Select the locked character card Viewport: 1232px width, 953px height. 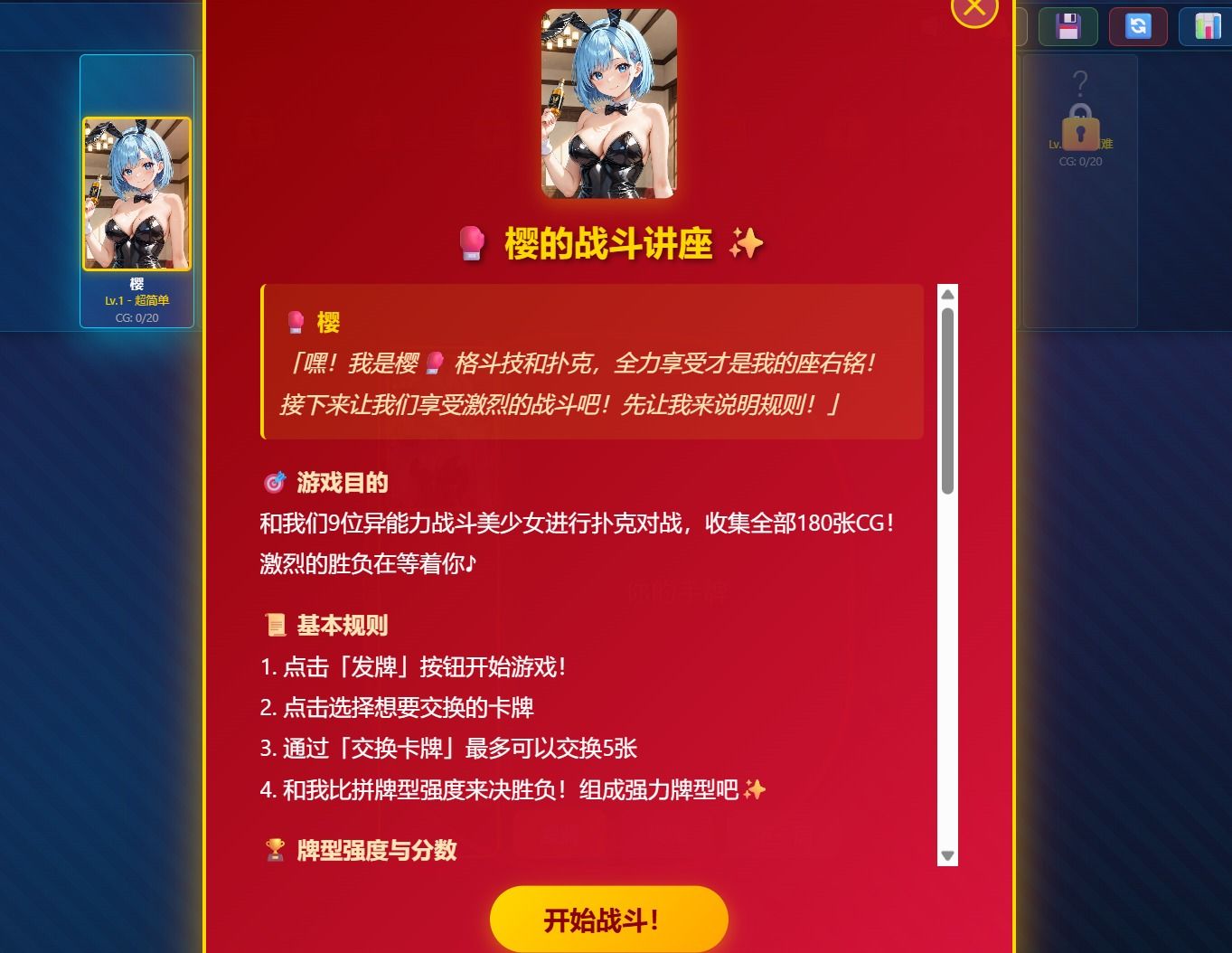pyautogui.click(x=1080, y=190)
